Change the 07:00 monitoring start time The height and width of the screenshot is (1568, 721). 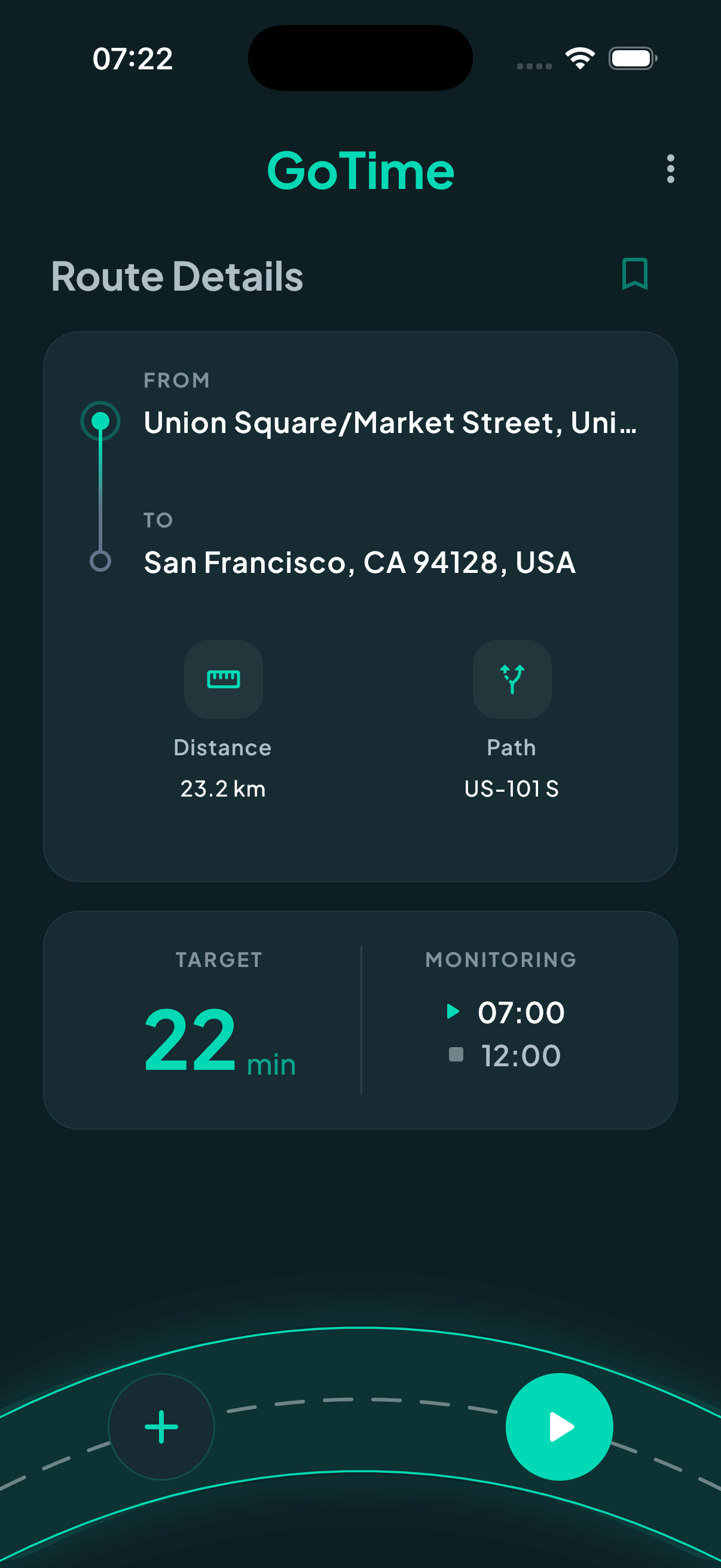521,1012
